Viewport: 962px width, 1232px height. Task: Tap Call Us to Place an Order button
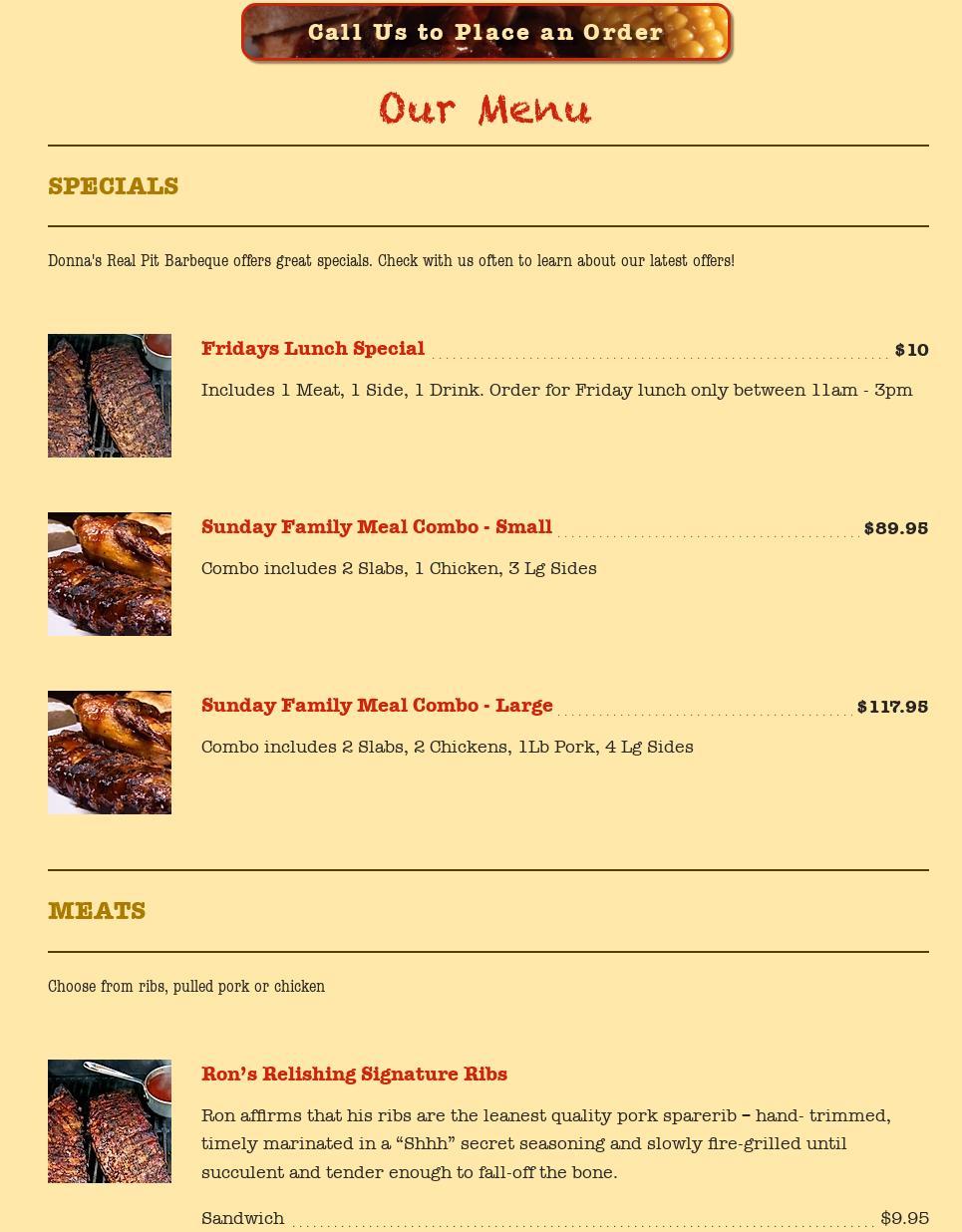click(x=485, y=33)
